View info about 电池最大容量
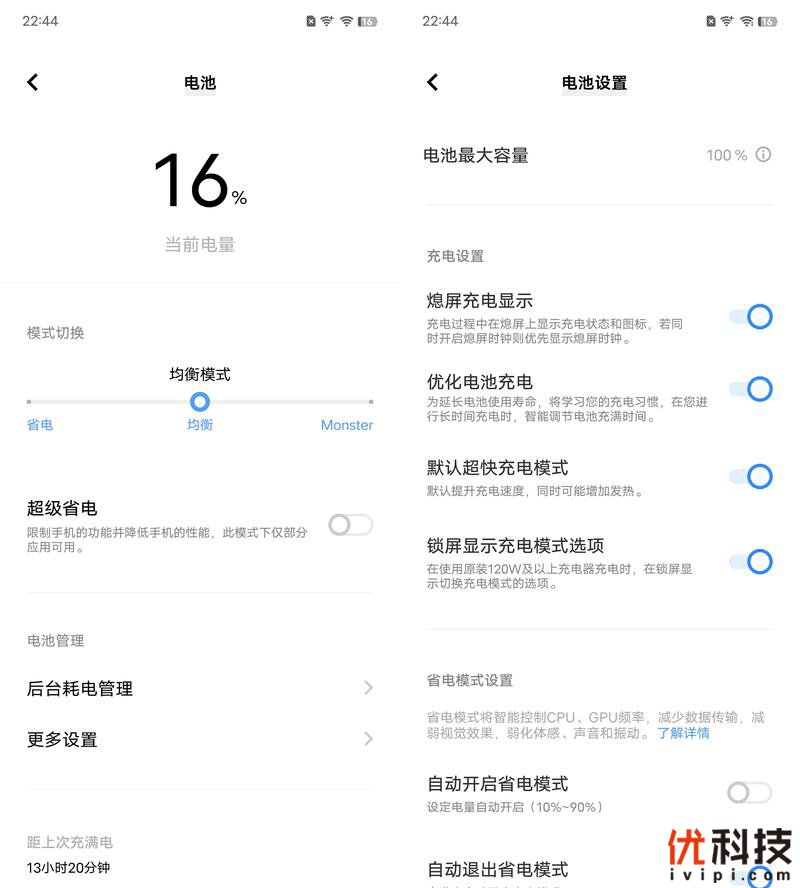The image size is (800, 888). pyautogui.click(x=764, y=155)
